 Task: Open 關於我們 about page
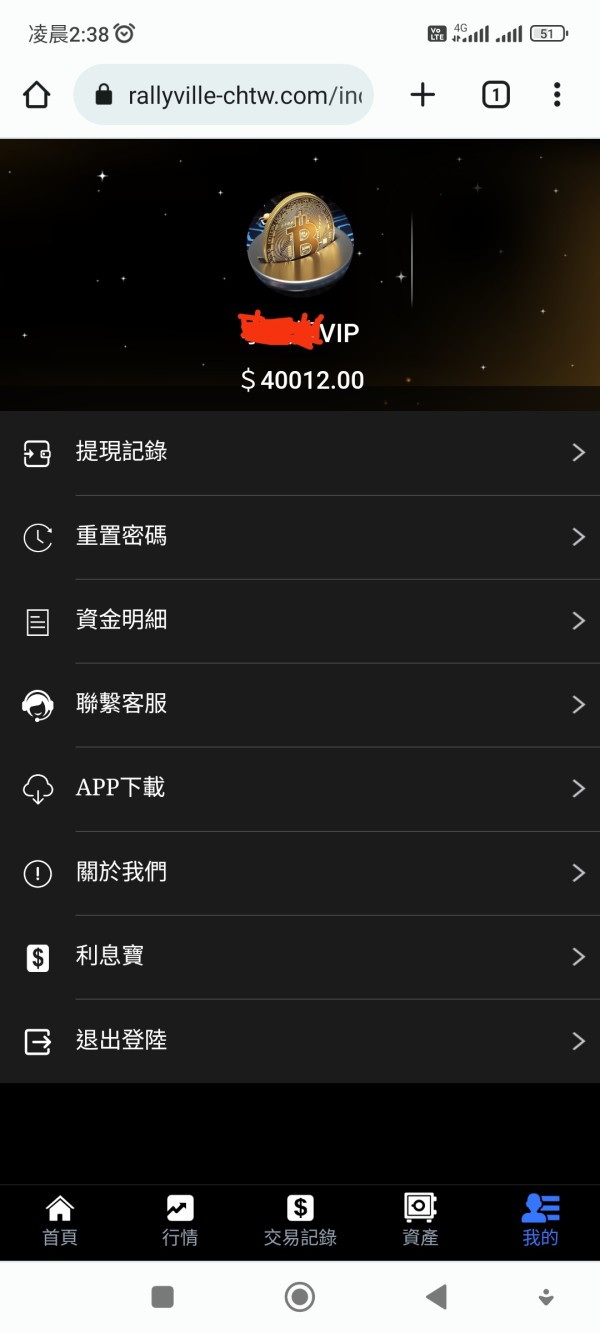(x=300, y=873)
